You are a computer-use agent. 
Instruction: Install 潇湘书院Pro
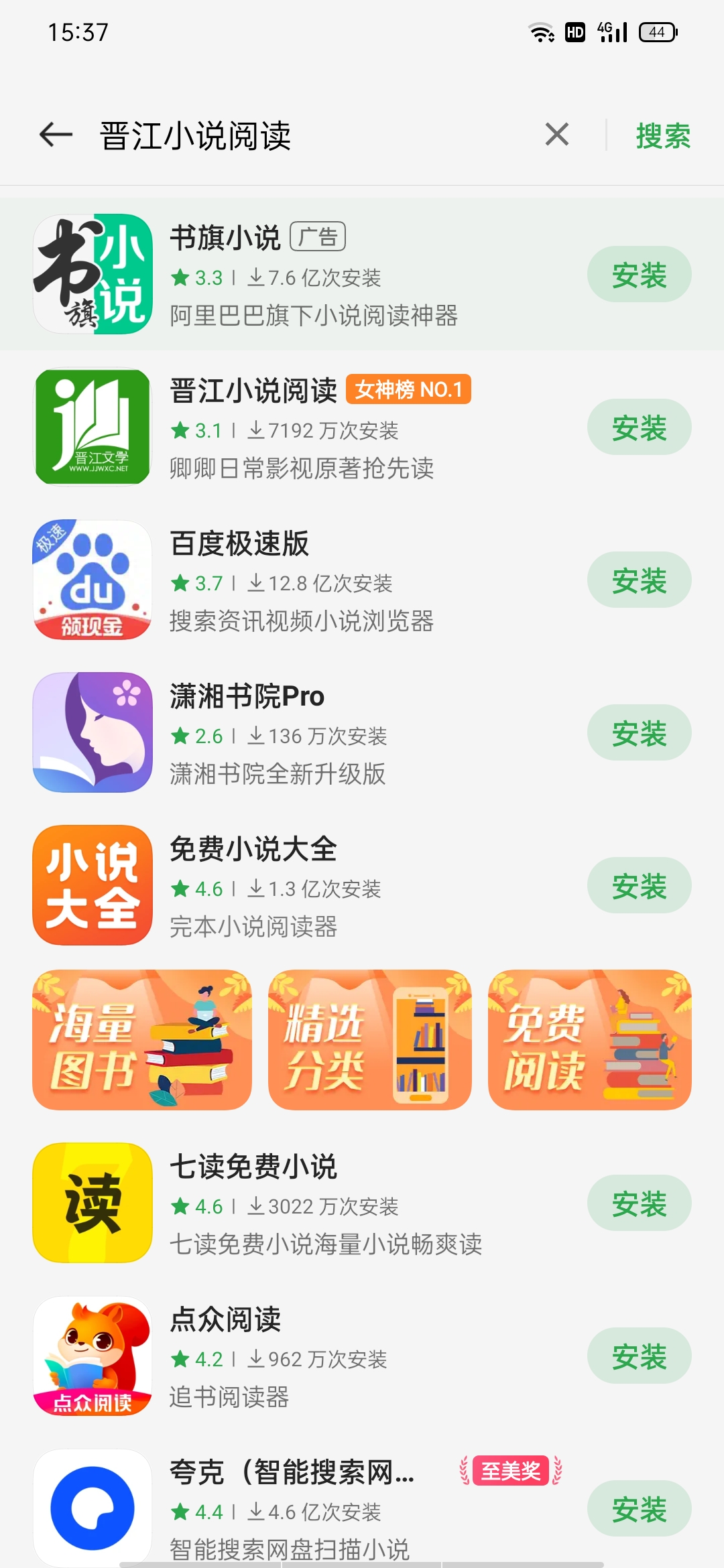coord(639,733)
